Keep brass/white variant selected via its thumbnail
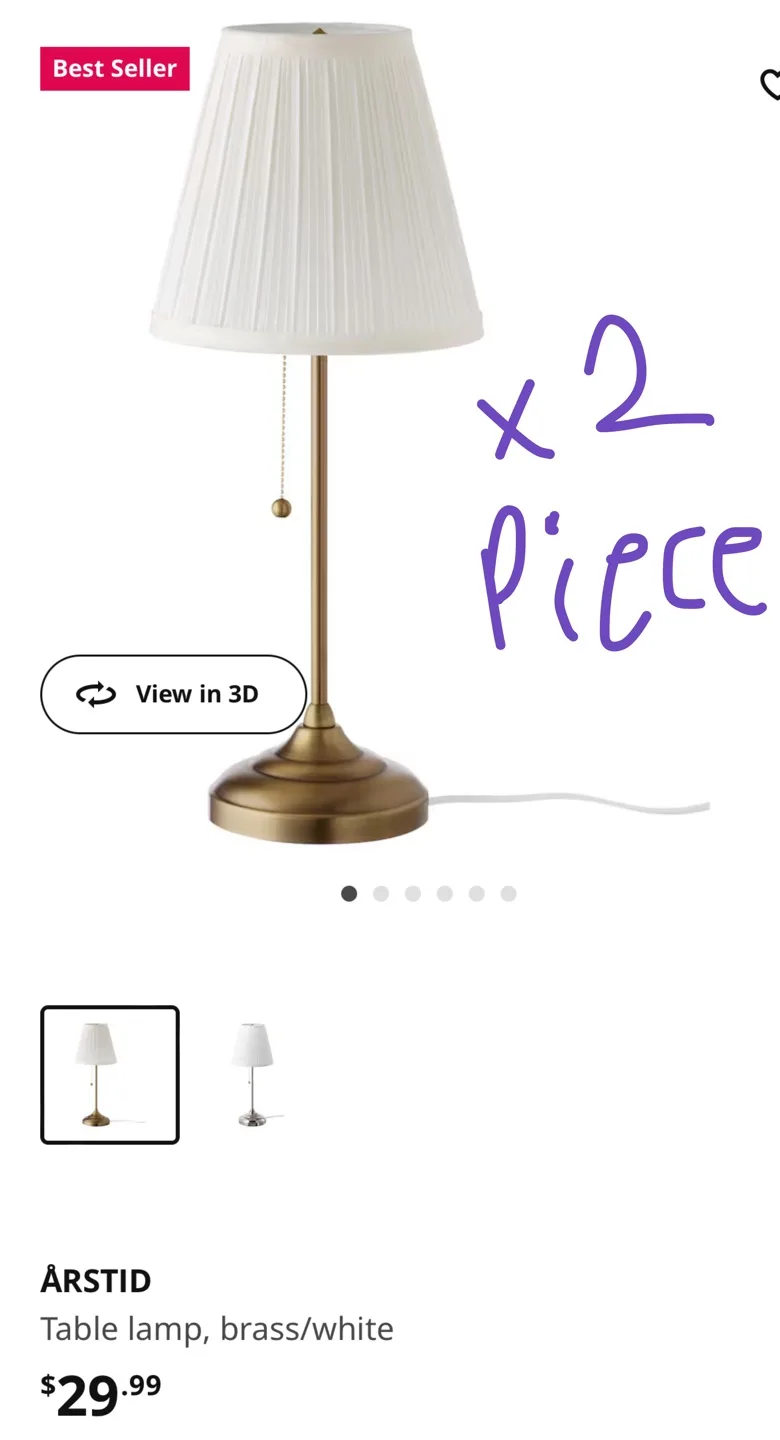The height and width of the screenshot is (1440, 780). 110,1074
